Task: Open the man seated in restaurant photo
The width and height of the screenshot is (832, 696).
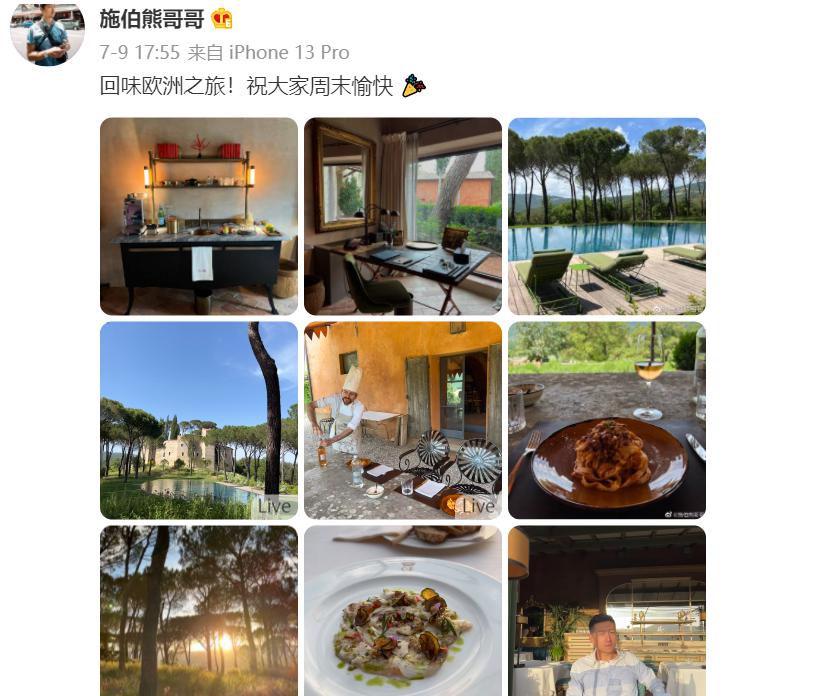Action: pos(607,611)
